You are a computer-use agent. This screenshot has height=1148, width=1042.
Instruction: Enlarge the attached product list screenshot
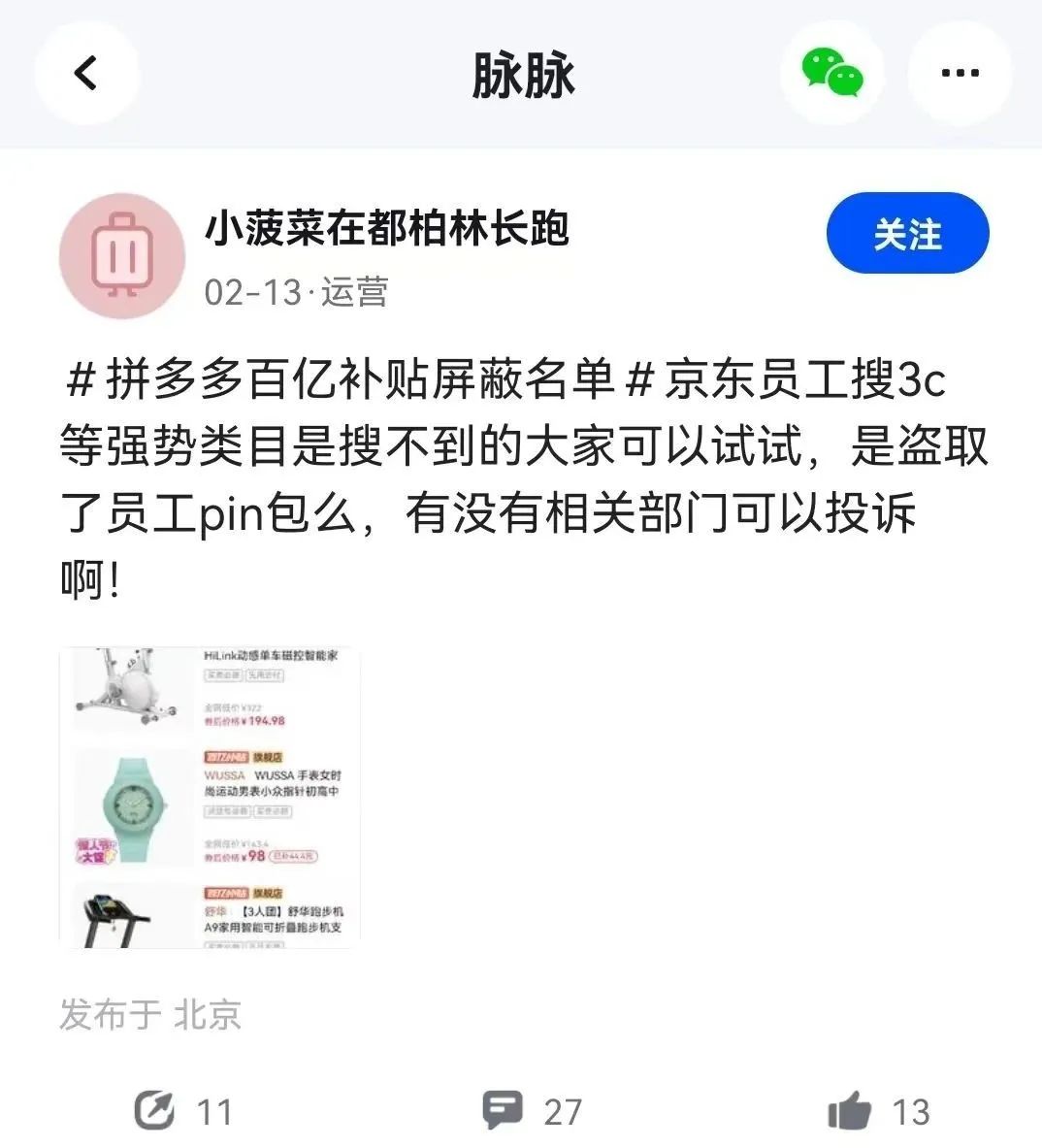[210, 797]
